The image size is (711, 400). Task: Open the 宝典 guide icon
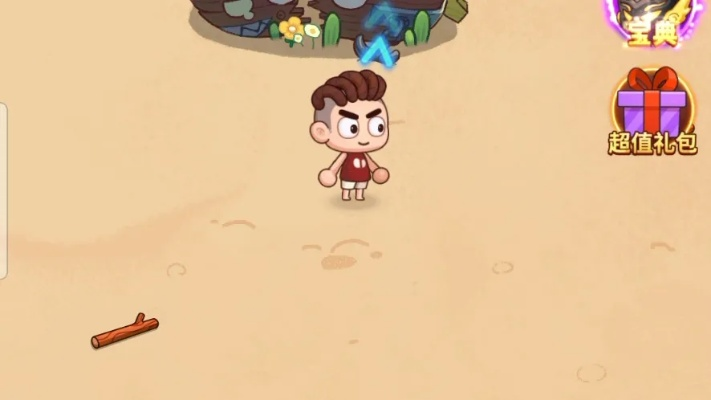click(654, 22)
